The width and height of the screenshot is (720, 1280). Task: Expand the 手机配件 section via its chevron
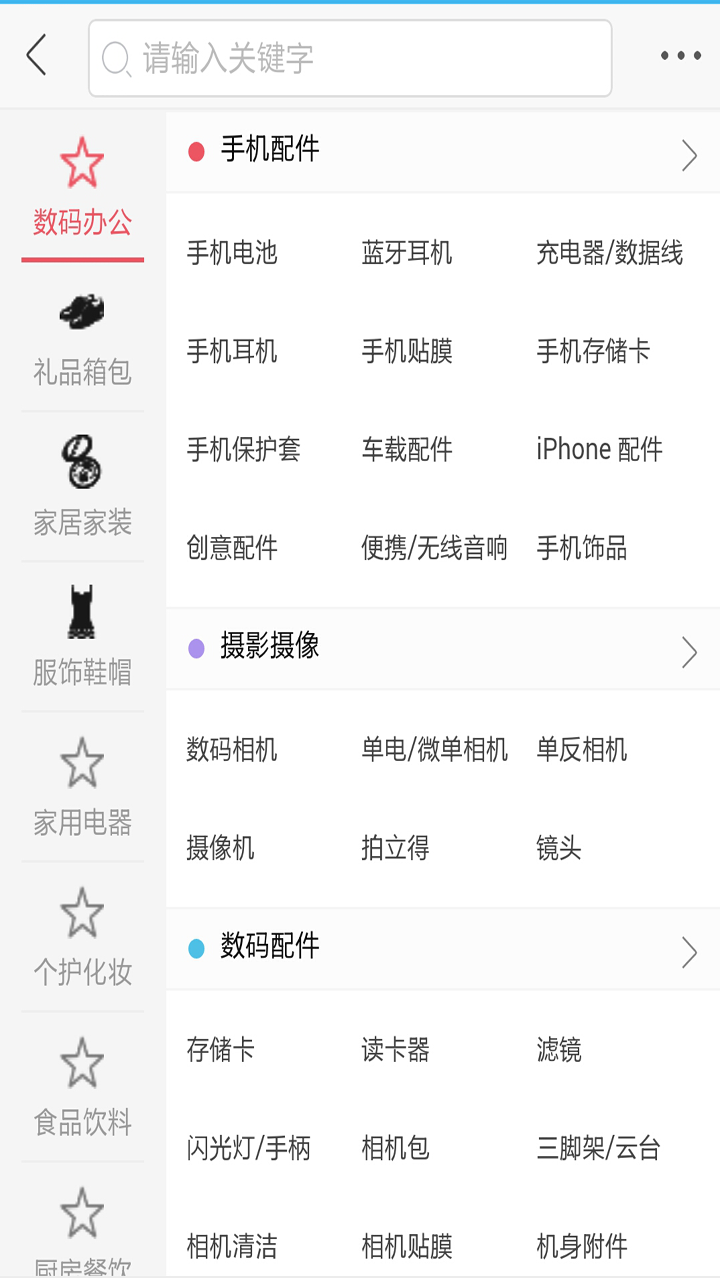point(688,155)
